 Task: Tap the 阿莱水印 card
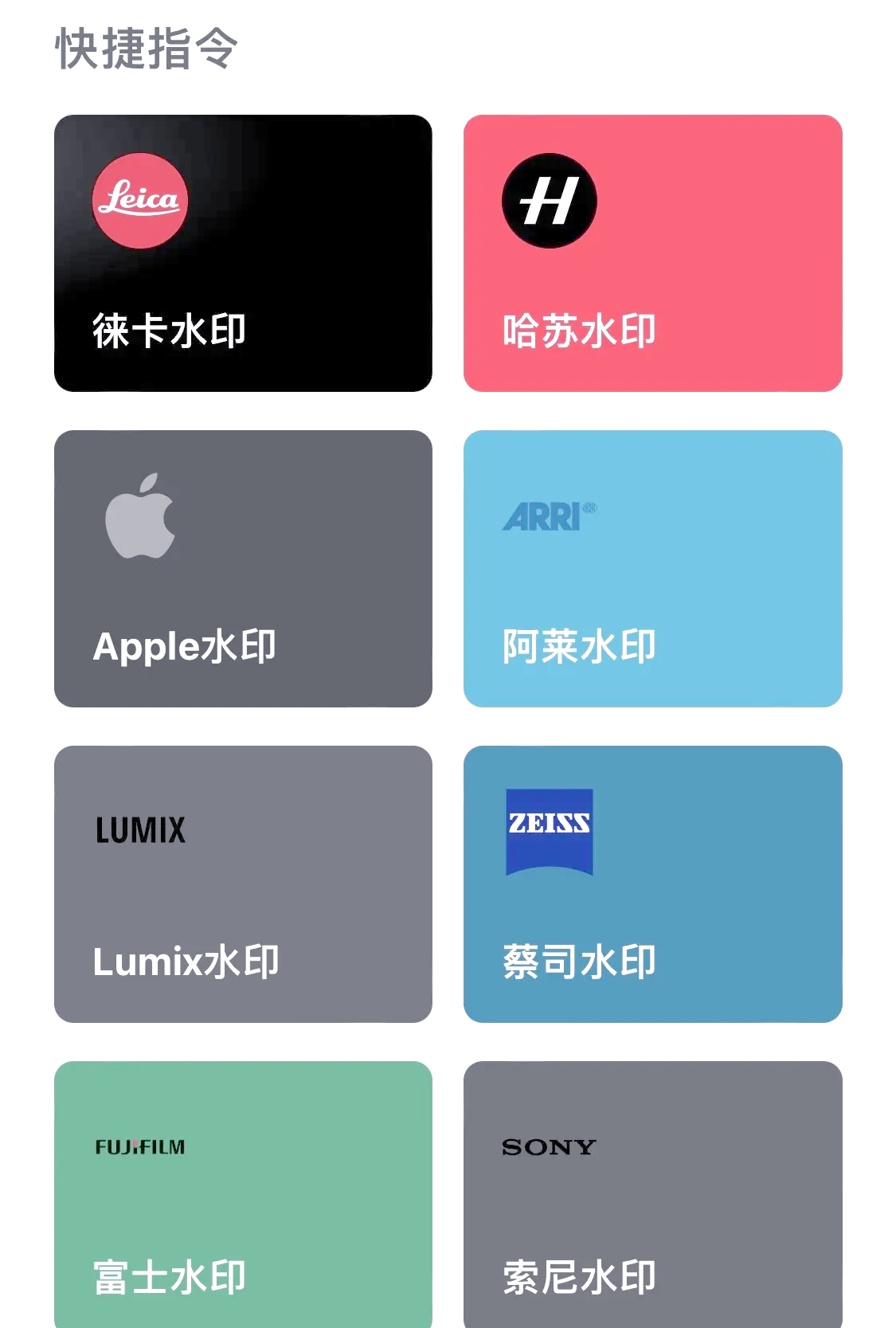652,569
